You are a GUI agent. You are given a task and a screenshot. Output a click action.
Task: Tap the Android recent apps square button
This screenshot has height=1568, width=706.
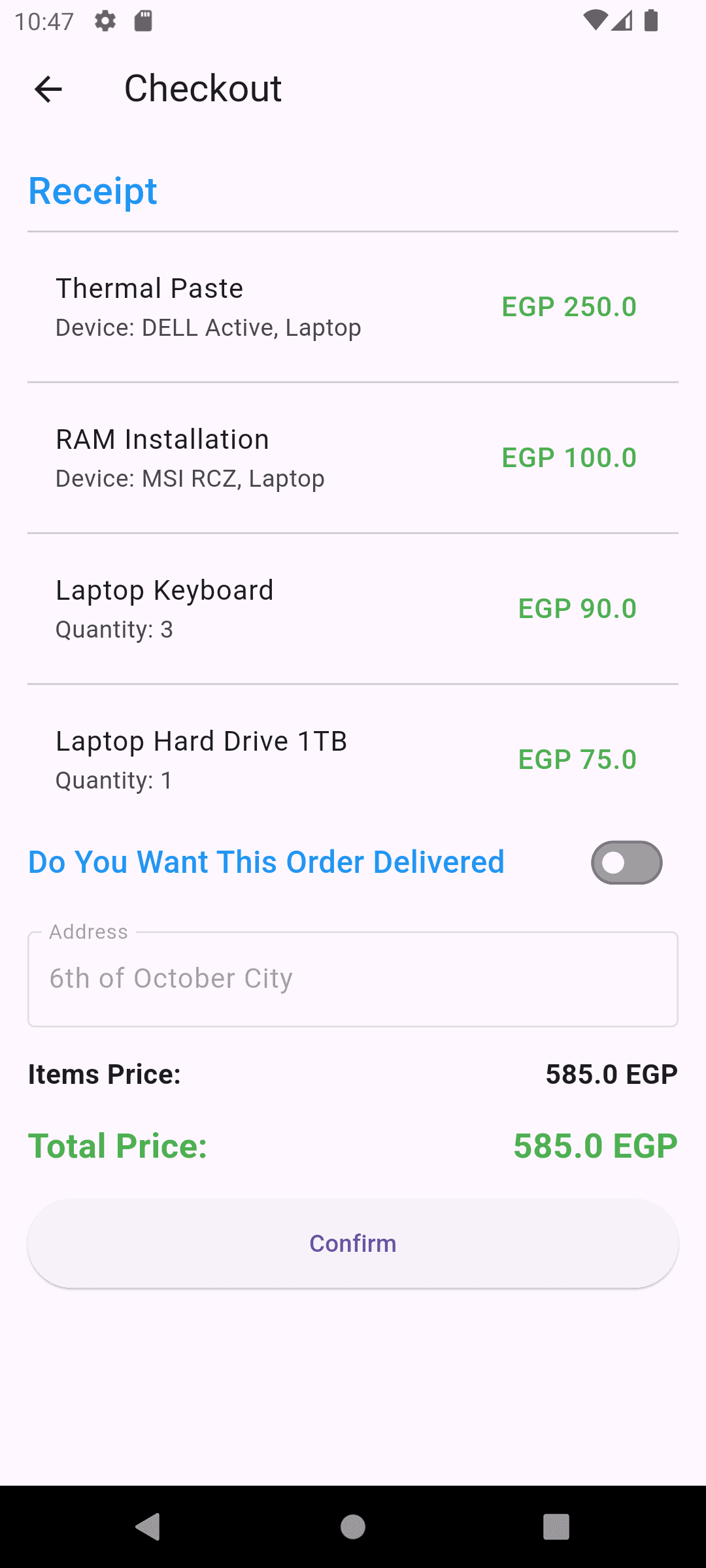pos(555,1528)
